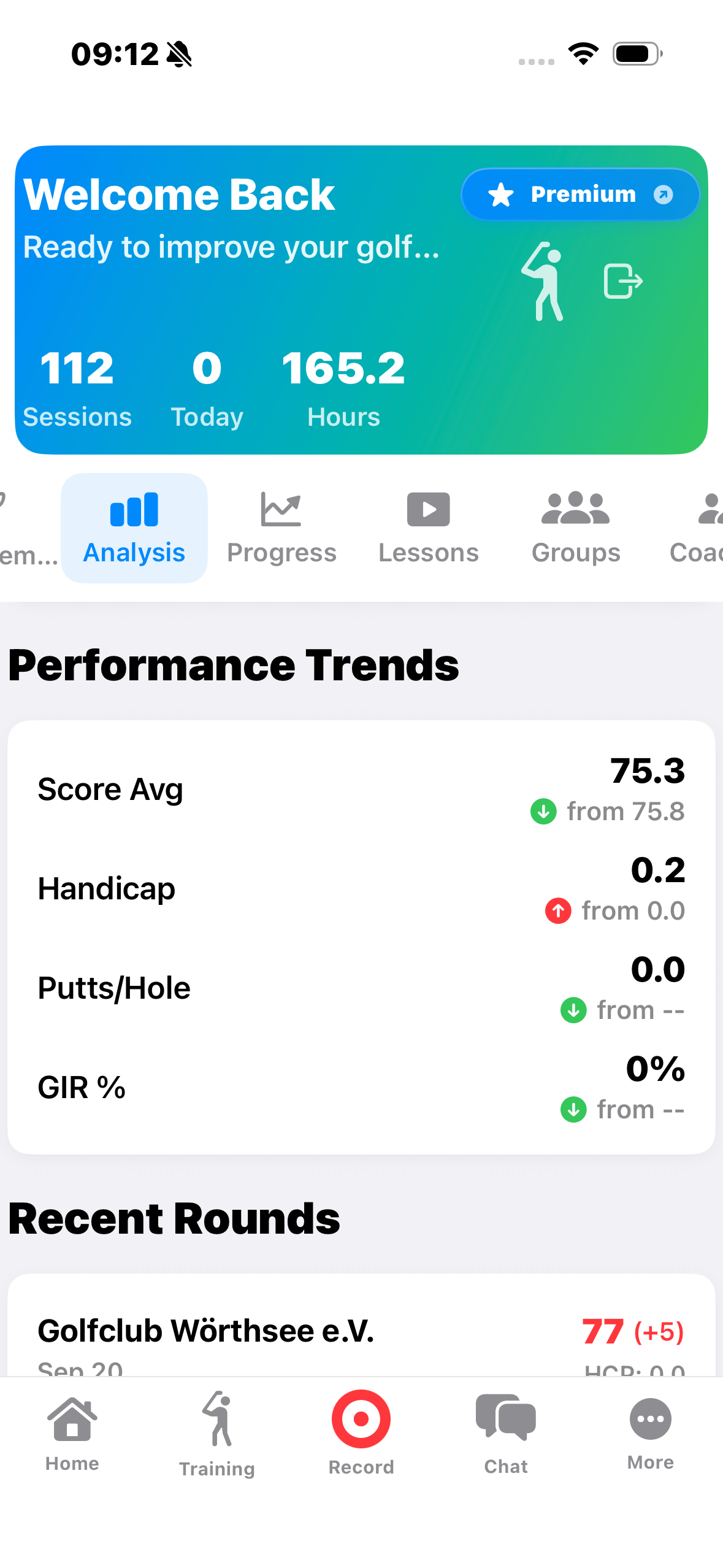The image size is (723, 1568).
Task: Select the Analysis tab
Action: (134, 528)
